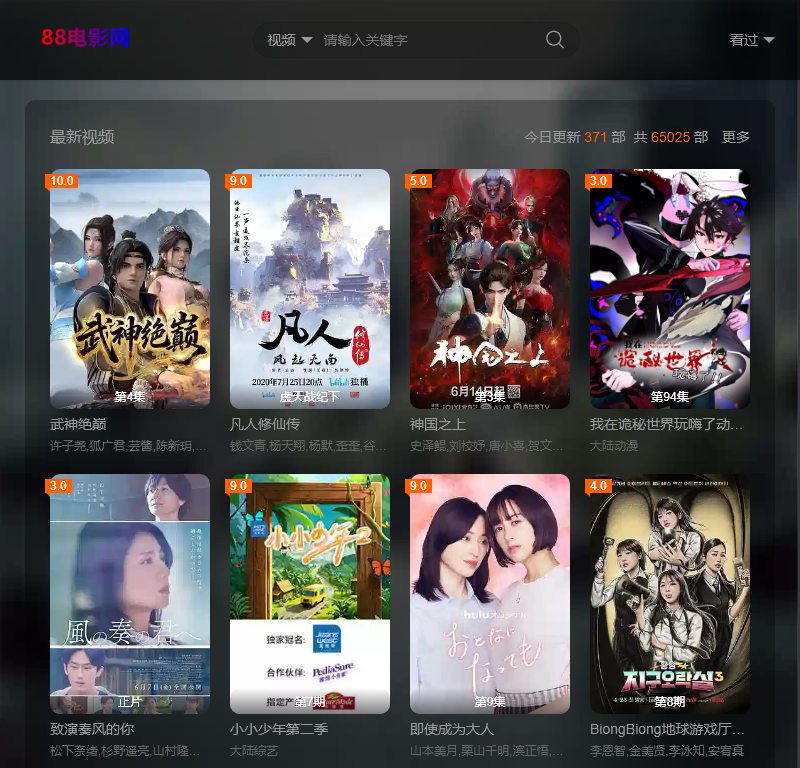Focus the 请输入关键字 search field
The image size is (800, 768).
click(425, 40)
